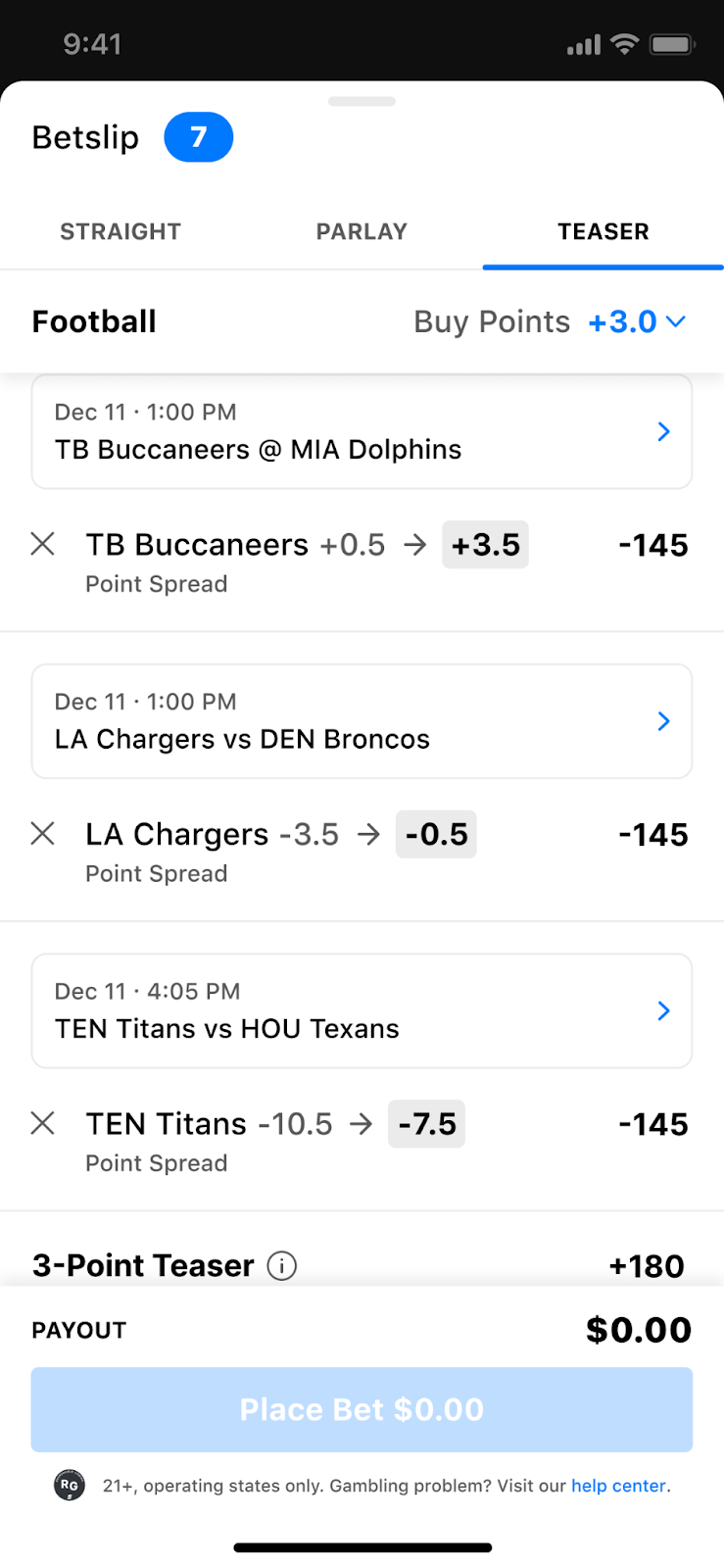Viewport: 724px width, 1568px height.
Task: Open TEN Titans vs HOU Texans game card
Action: [x=362, y=1010]
